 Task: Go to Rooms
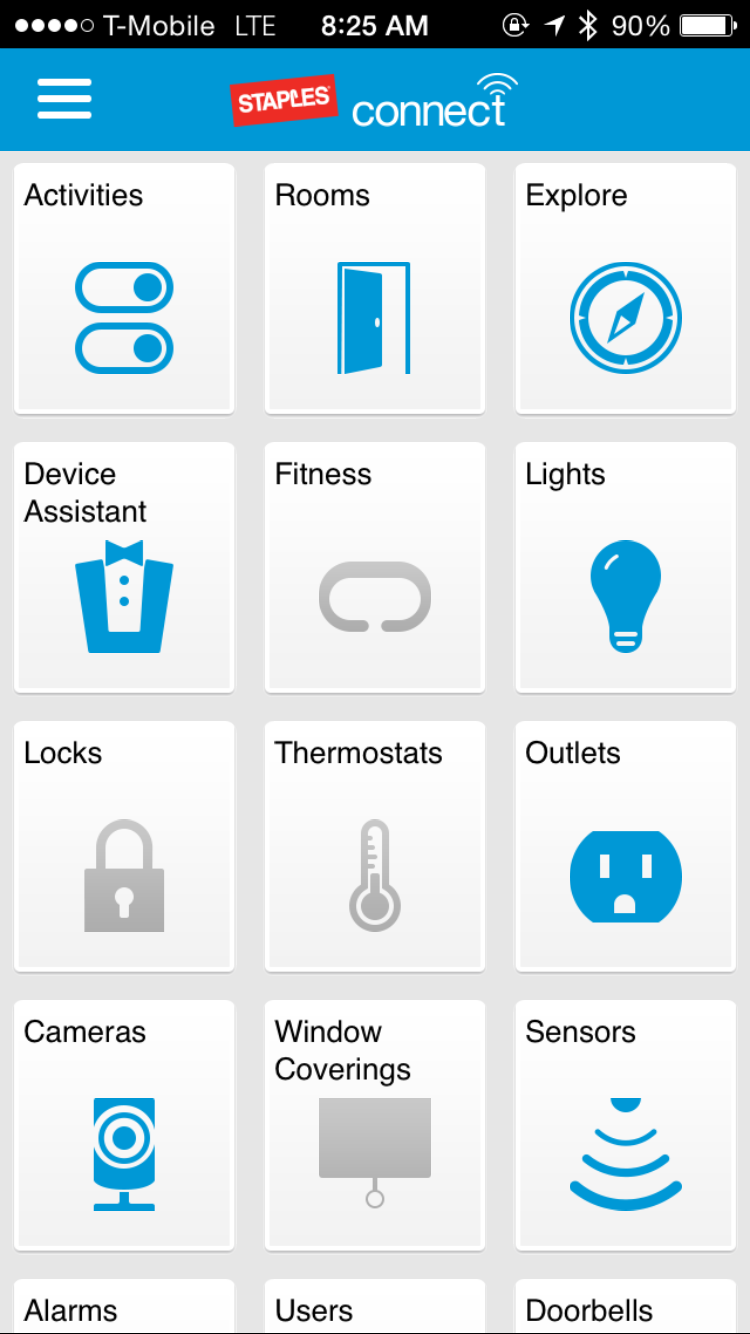[x=374, y=288]
